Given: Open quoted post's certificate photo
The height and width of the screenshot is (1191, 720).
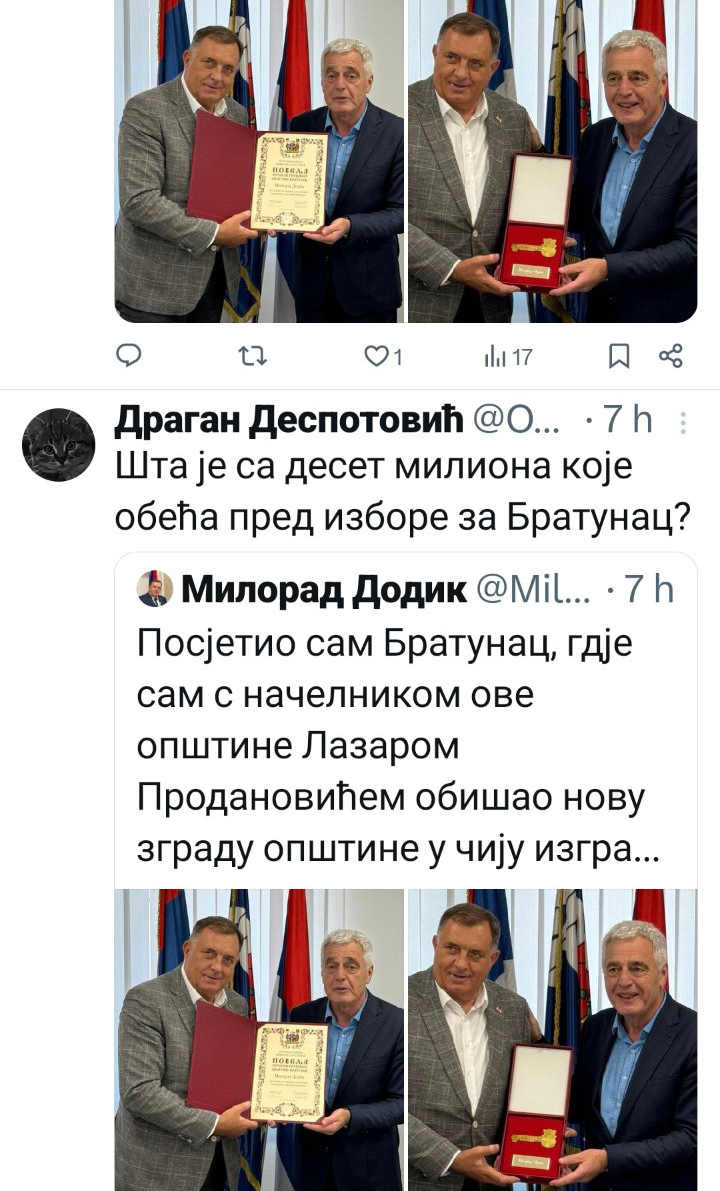Looking at the screenshot, I should point(260,1040).
